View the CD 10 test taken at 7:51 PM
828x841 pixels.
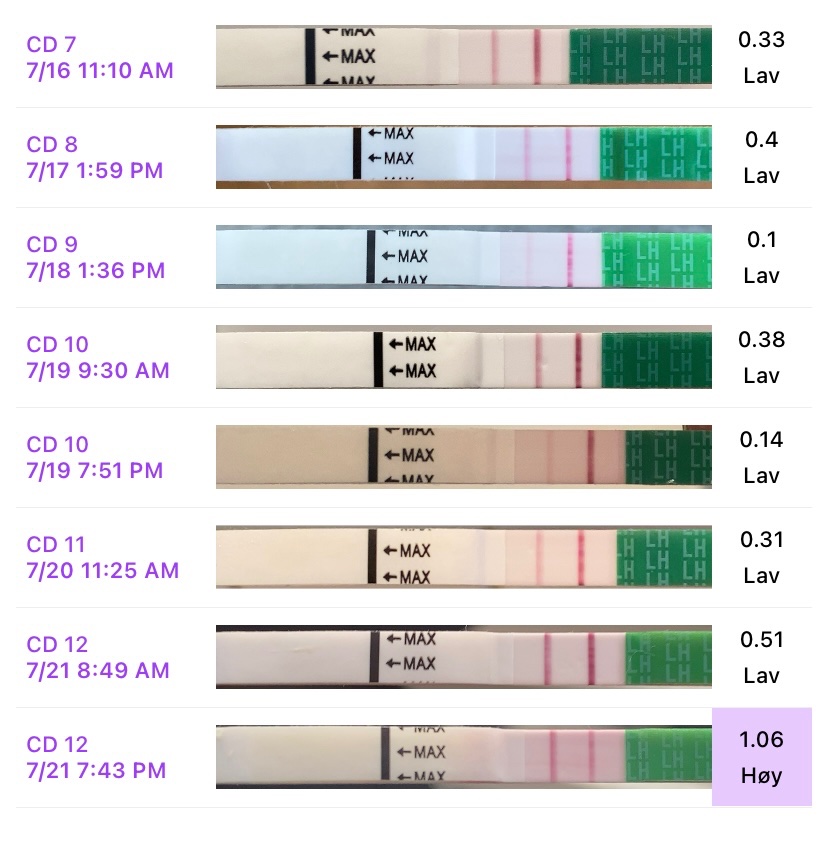[x=463, y=458]
